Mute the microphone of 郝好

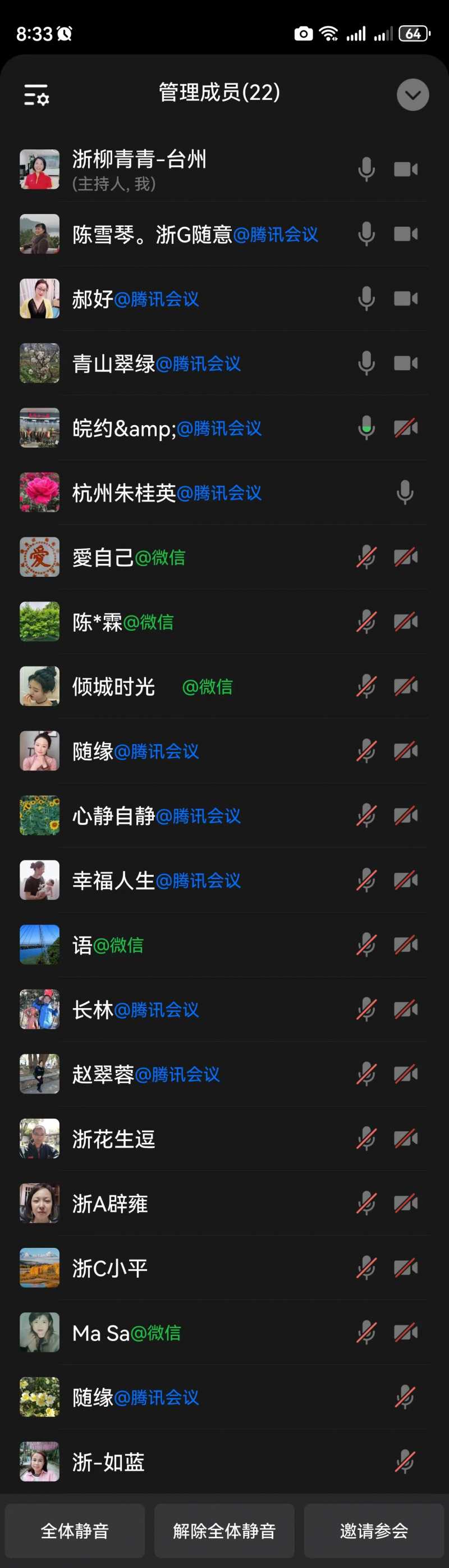point(366,299)
